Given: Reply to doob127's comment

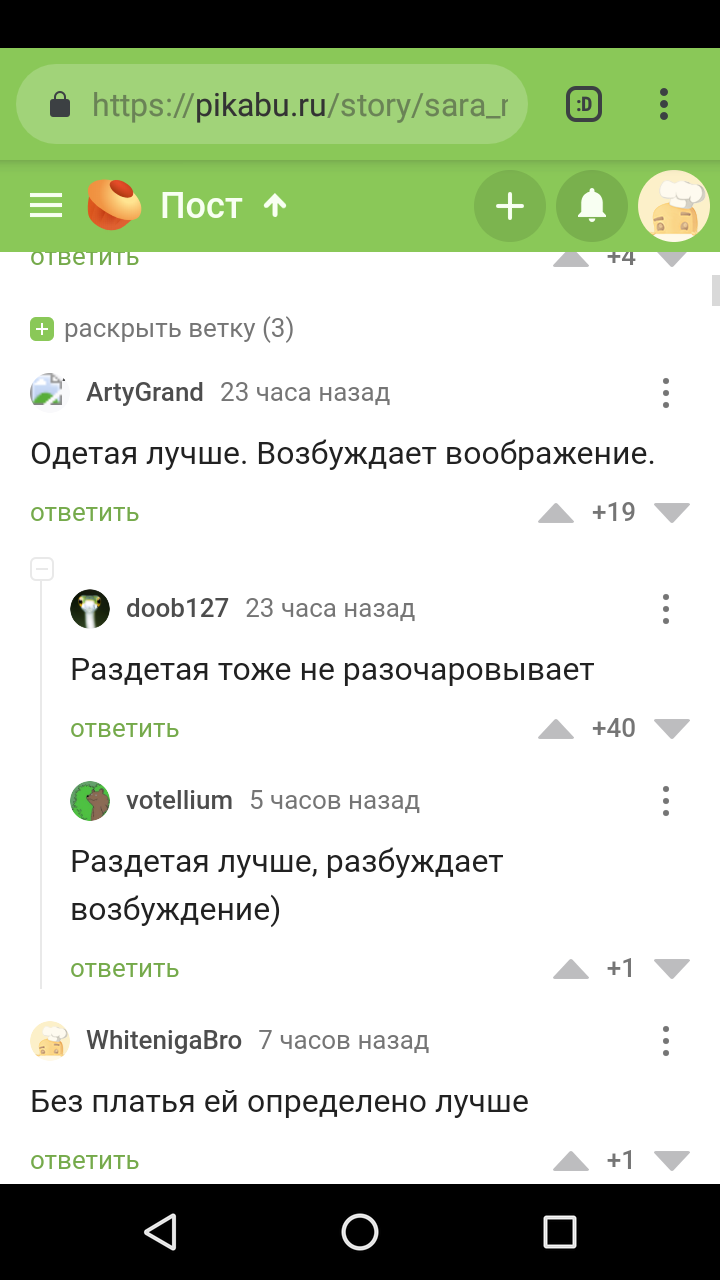Looking at the screenshot, I should point(125,729).
